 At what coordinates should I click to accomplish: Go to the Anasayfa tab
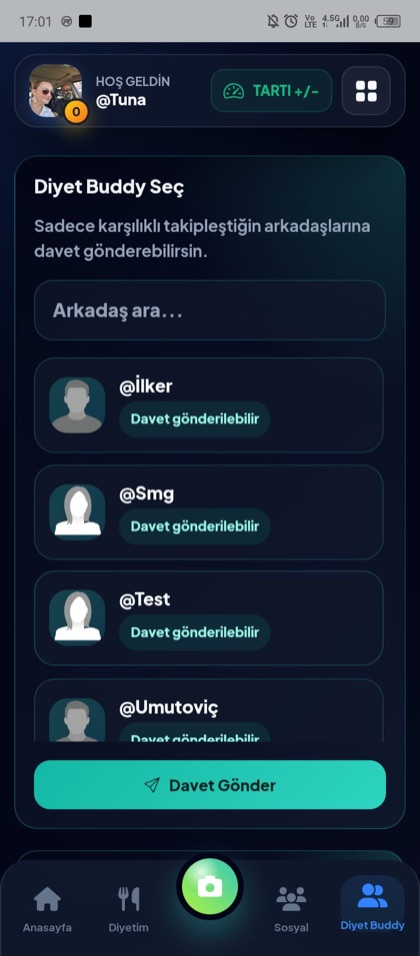pos(48,909)
